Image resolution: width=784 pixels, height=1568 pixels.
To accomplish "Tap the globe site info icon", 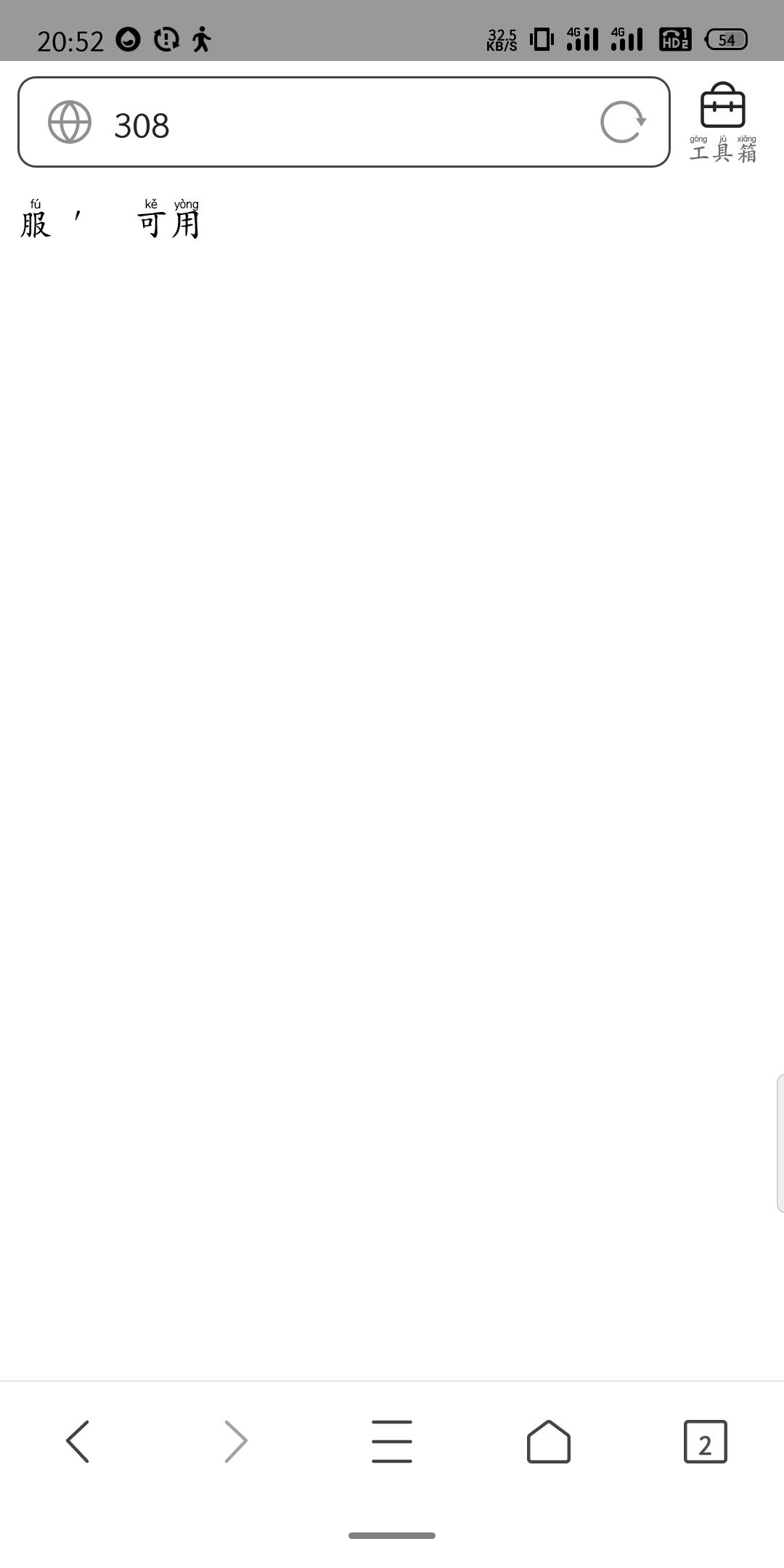I will (70, 122).
